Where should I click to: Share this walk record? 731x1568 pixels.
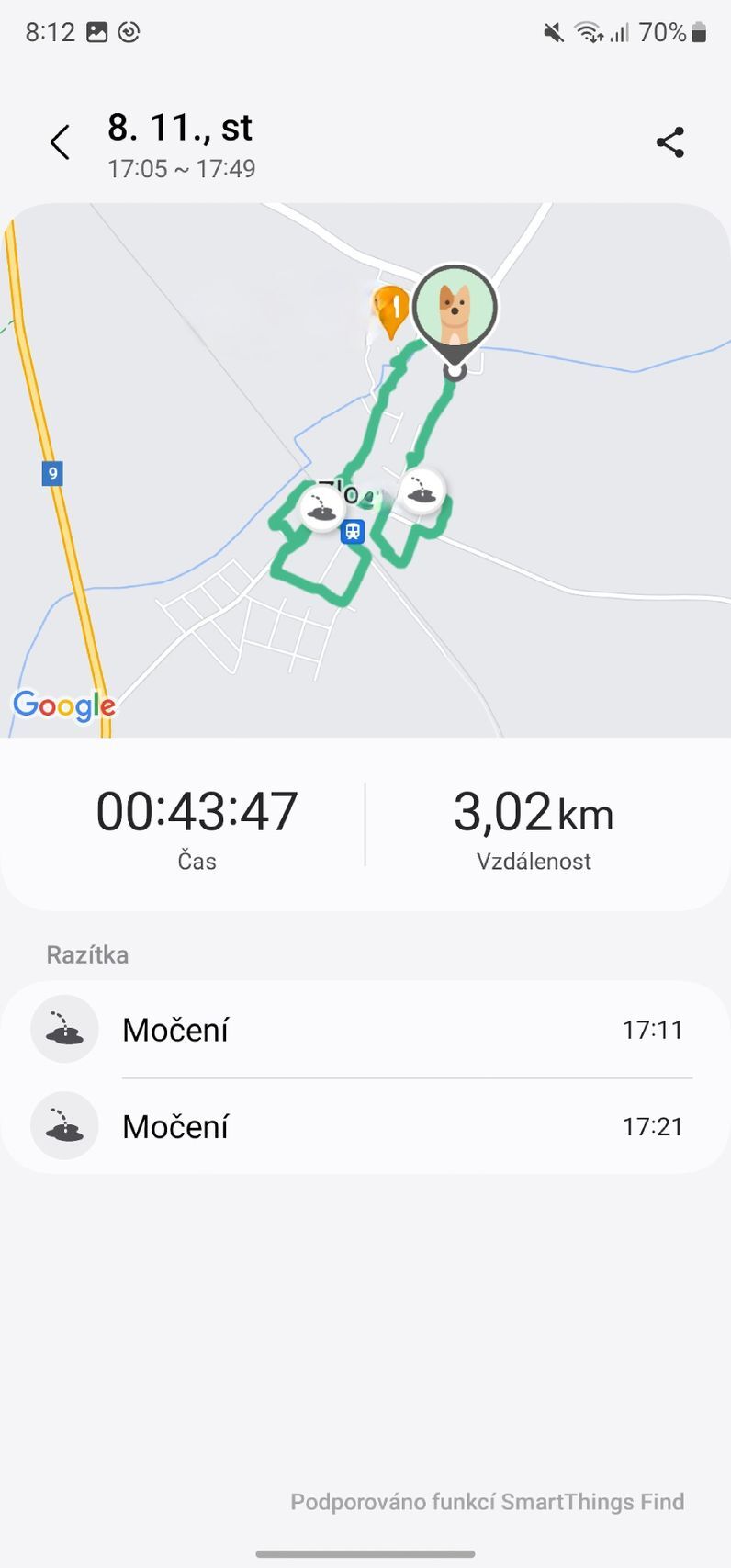pyautogui.click(x=669, y=143)
